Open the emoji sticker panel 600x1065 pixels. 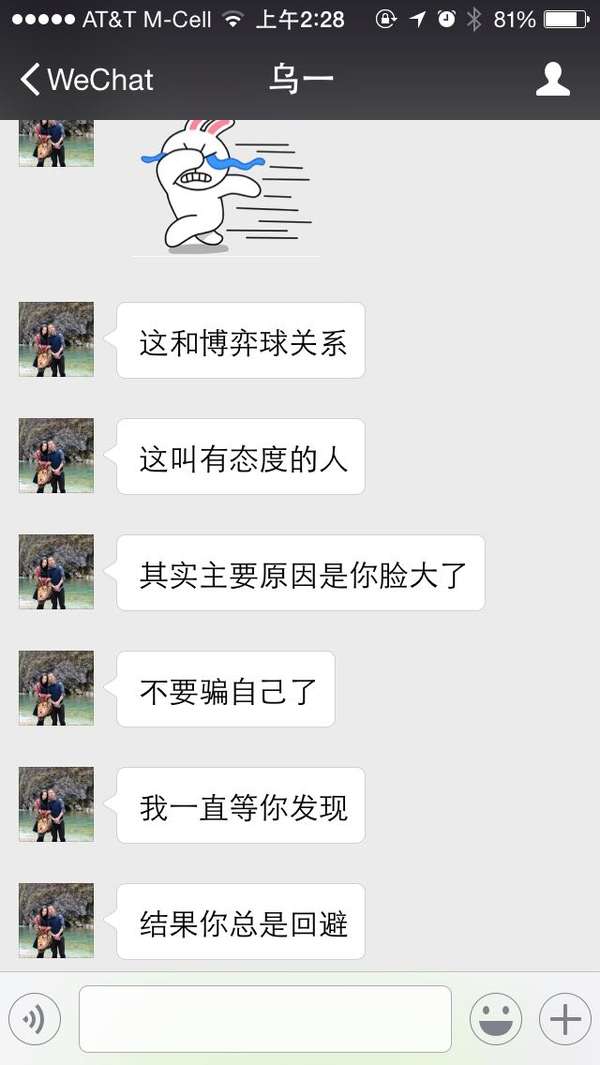click(497, 1019)
